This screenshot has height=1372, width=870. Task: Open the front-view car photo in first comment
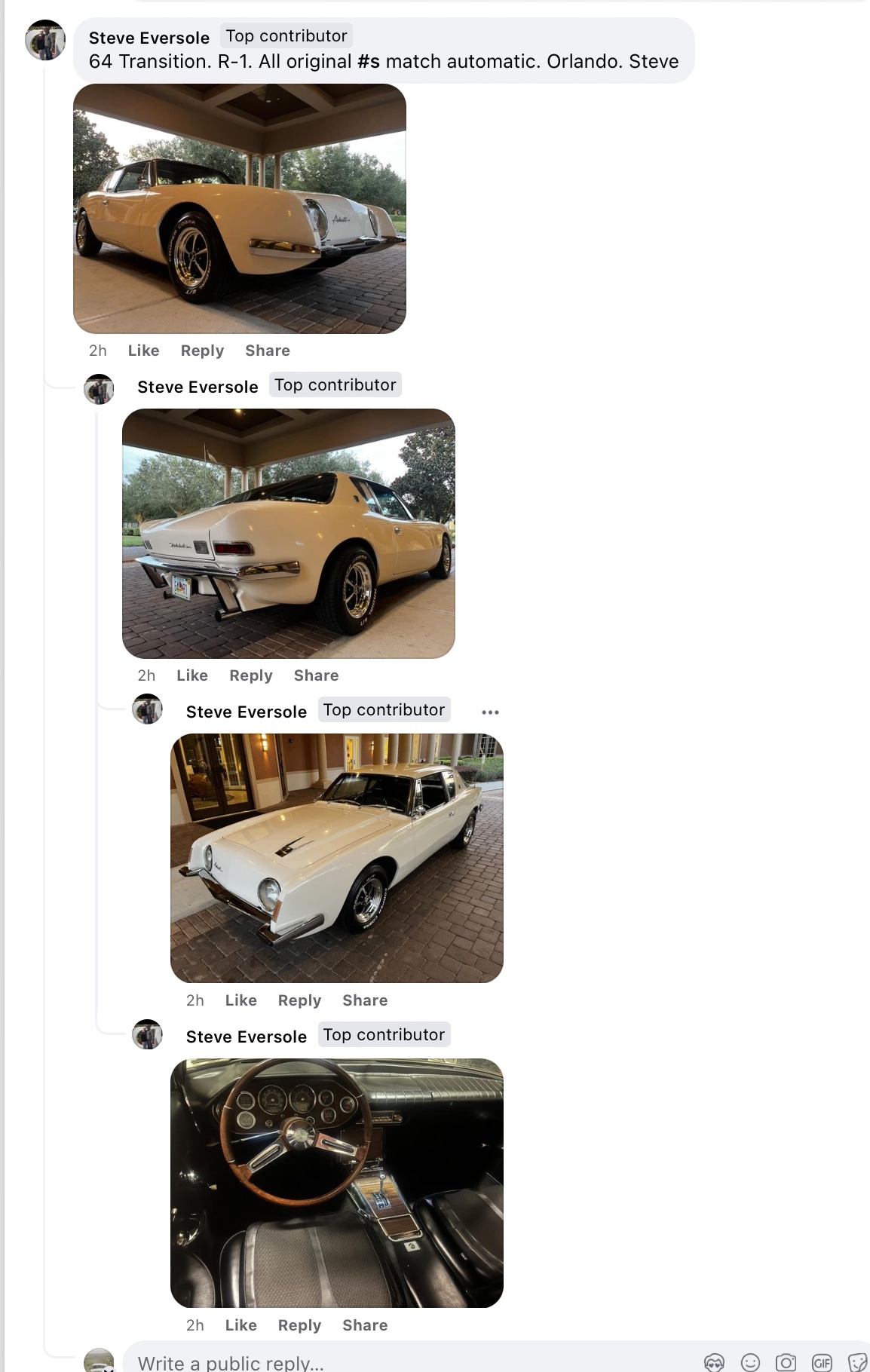click(239, 209)
